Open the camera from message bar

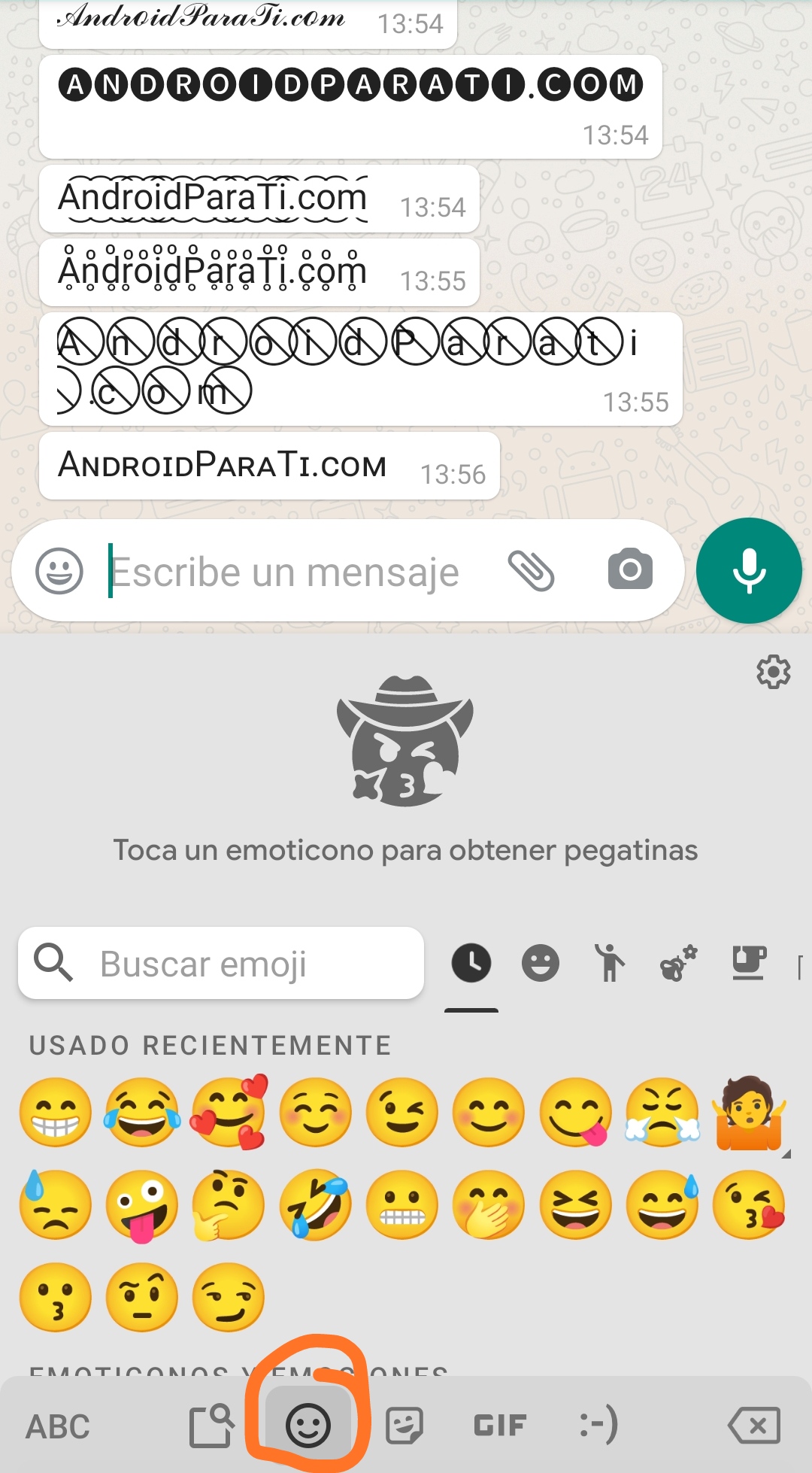coord(630,570)
